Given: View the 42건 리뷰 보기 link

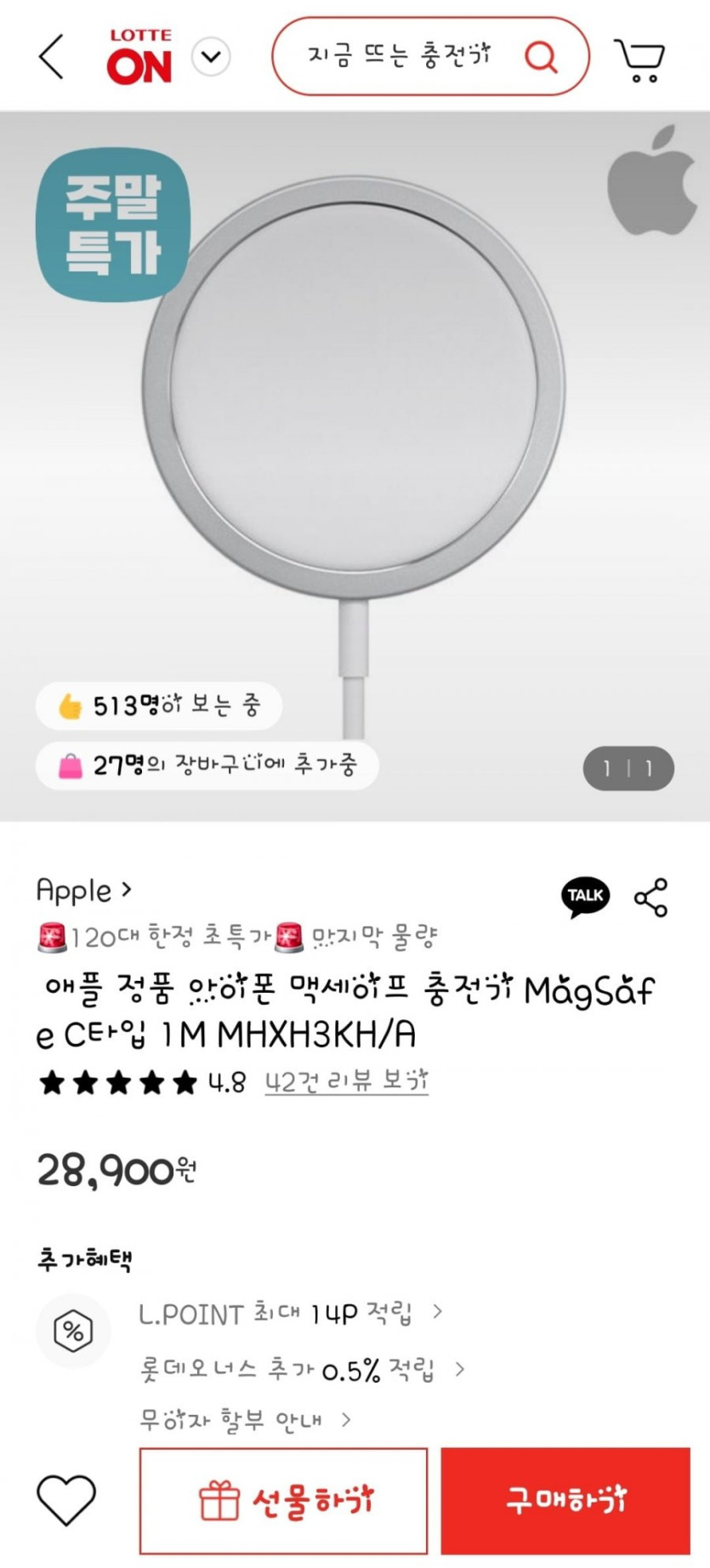Looking at the screenshot, I should click(x=346, y=1081).
